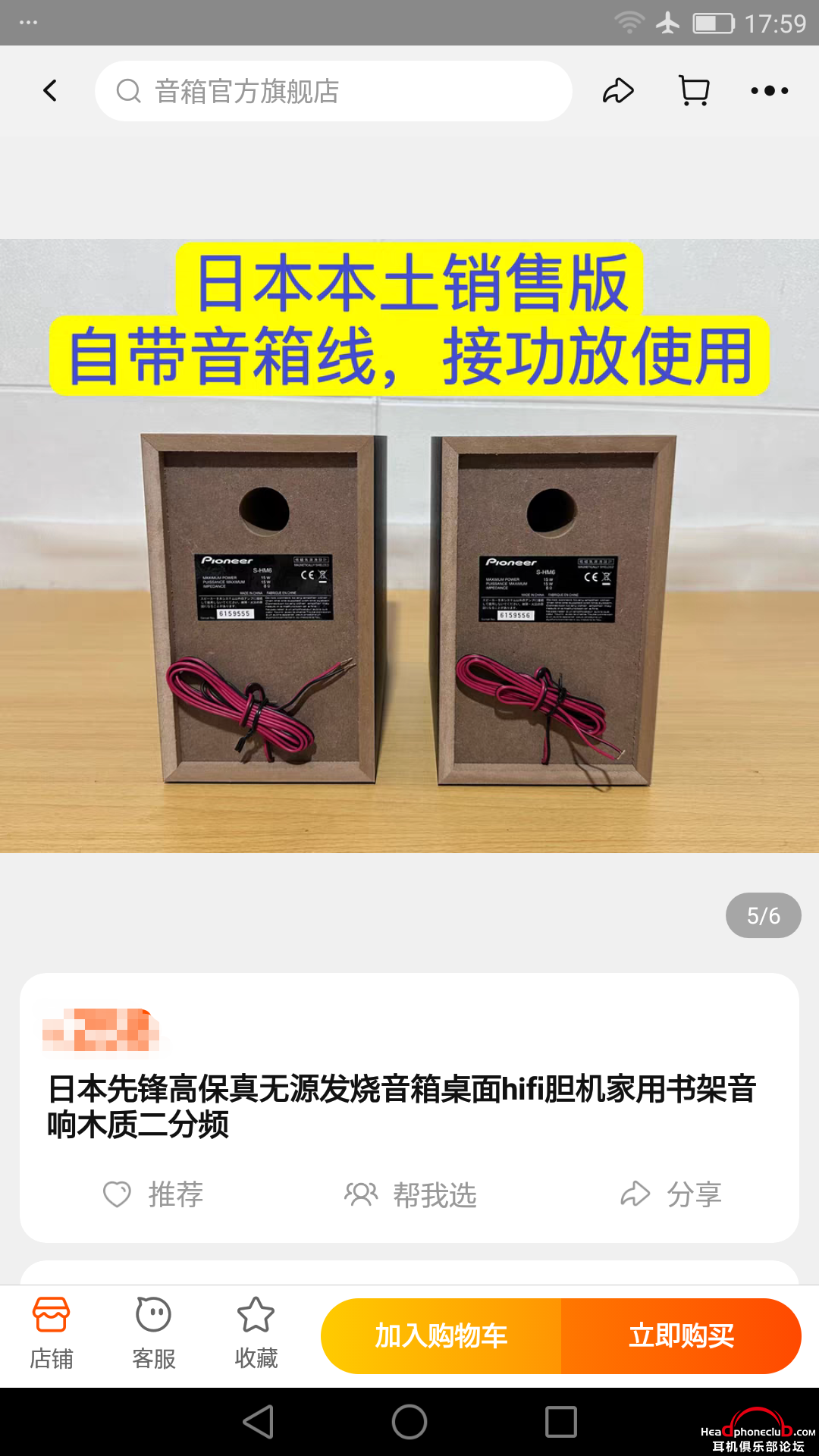Contact 客服 customer service
Image resolution: width=819 pixels, height=1456 pixels.
153,1333
